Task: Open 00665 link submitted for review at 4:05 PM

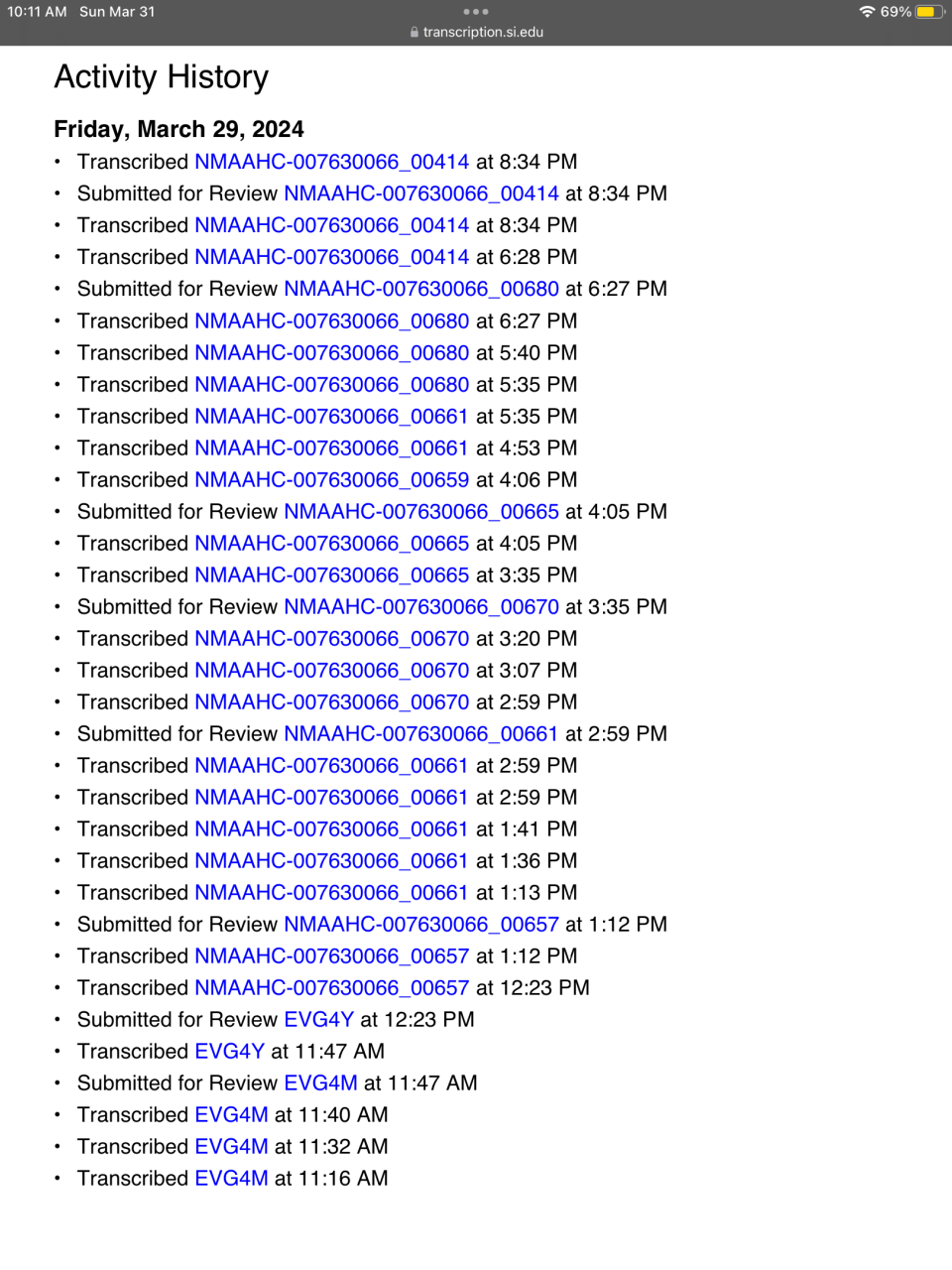Action: (420, 511)
